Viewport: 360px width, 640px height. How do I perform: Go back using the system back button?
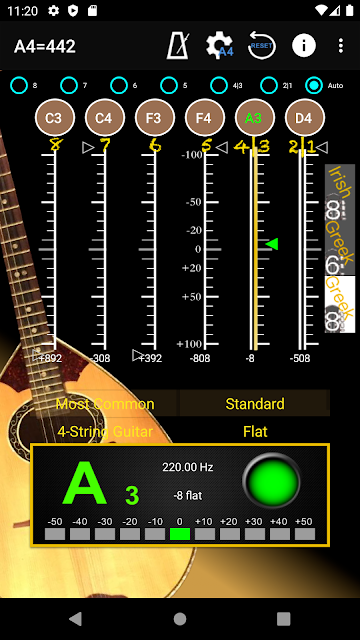(x=76, y=619)
